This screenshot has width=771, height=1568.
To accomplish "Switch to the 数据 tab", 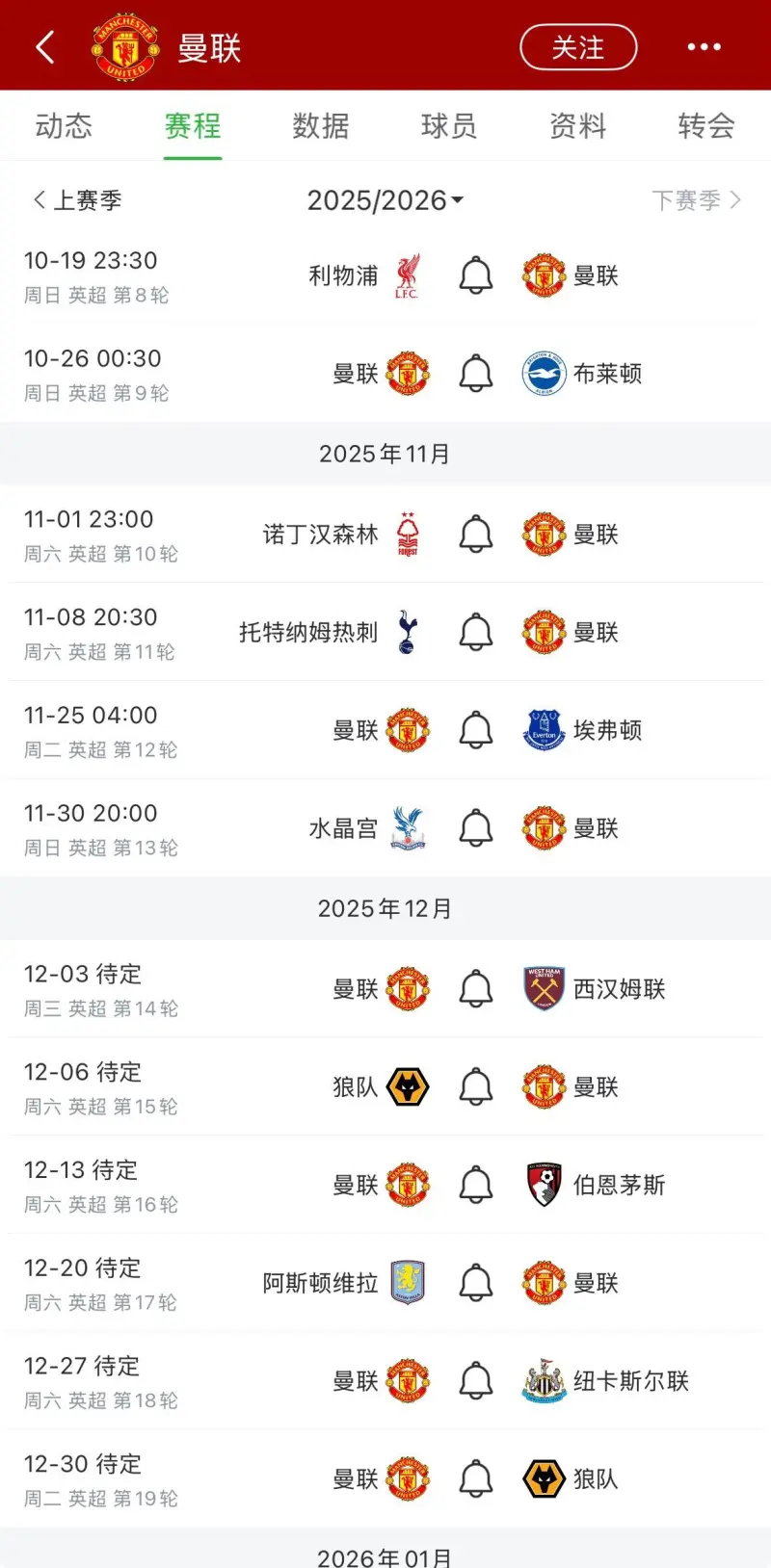I will (x=321, y=126).
